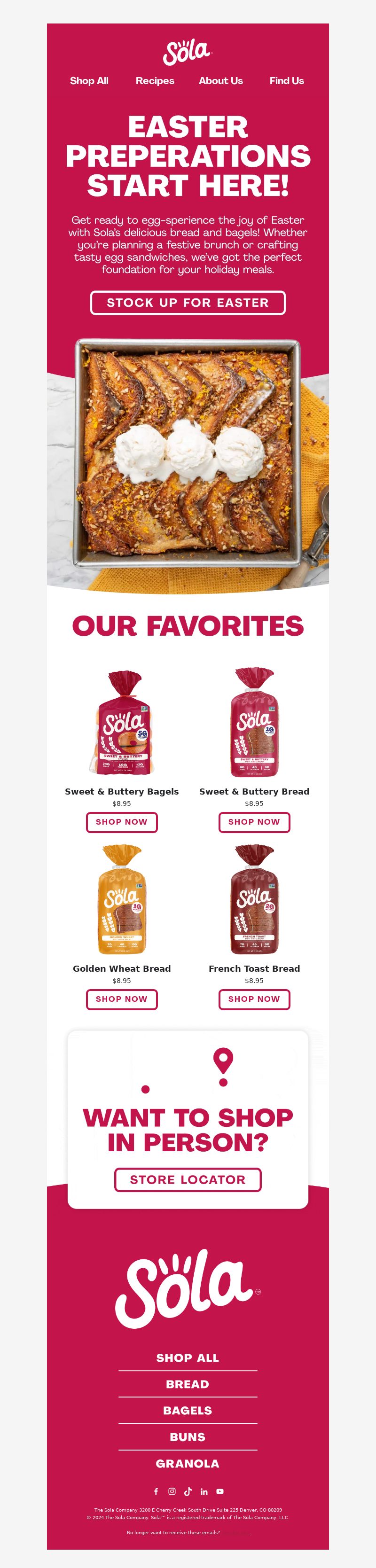Screen dimensions: 376x1568
Task: Shop now for Sweet & Buttery Bagels
Action: (x=122, y=822)
